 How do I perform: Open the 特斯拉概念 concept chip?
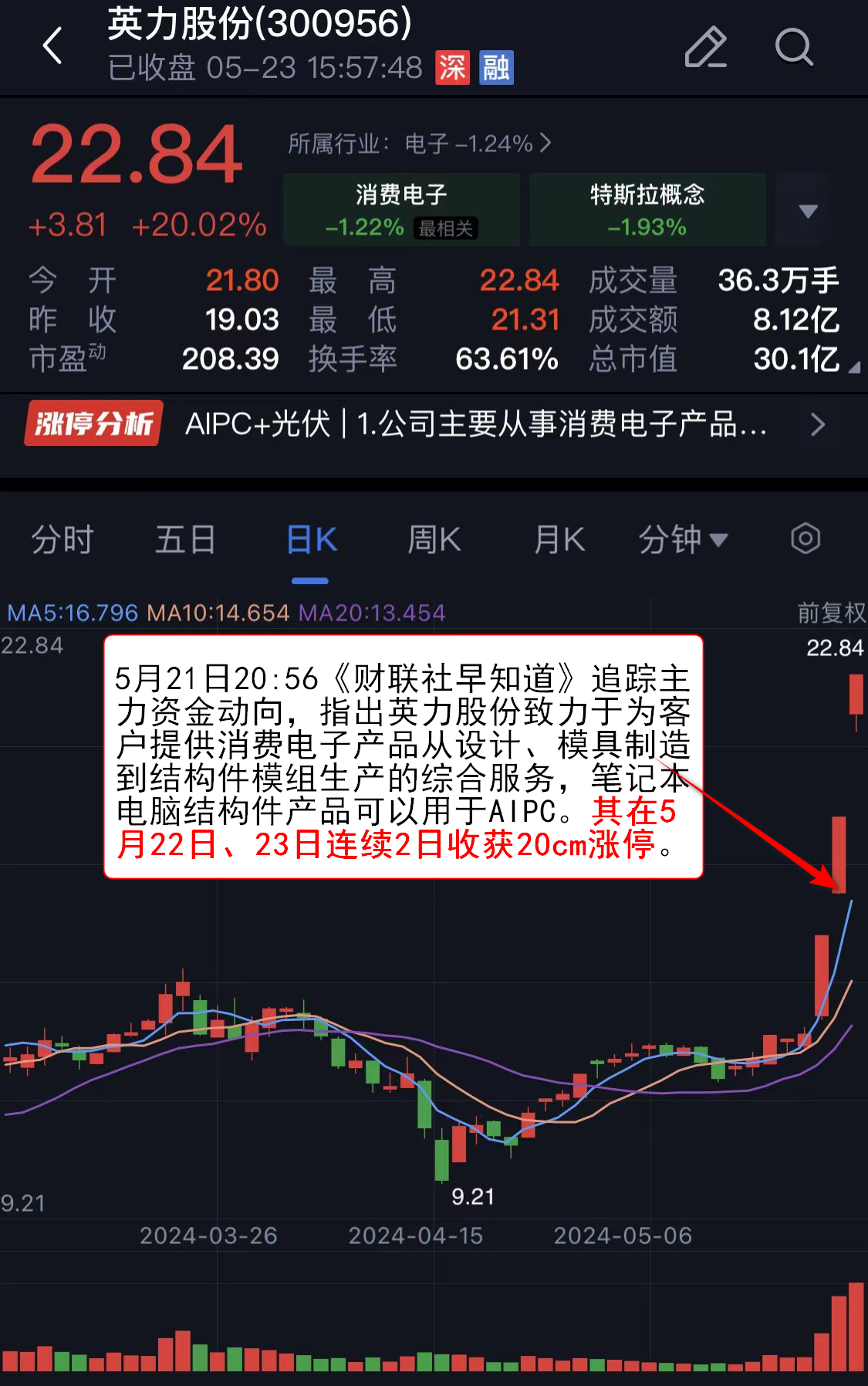(647, 209)
